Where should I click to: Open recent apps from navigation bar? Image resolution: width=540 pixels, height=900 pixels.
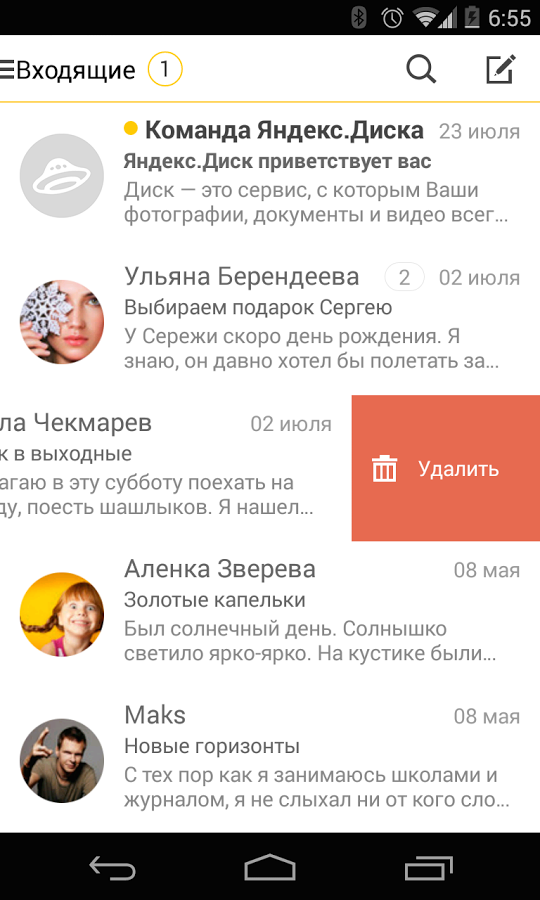pyautogui.click(x=429, y=867)
